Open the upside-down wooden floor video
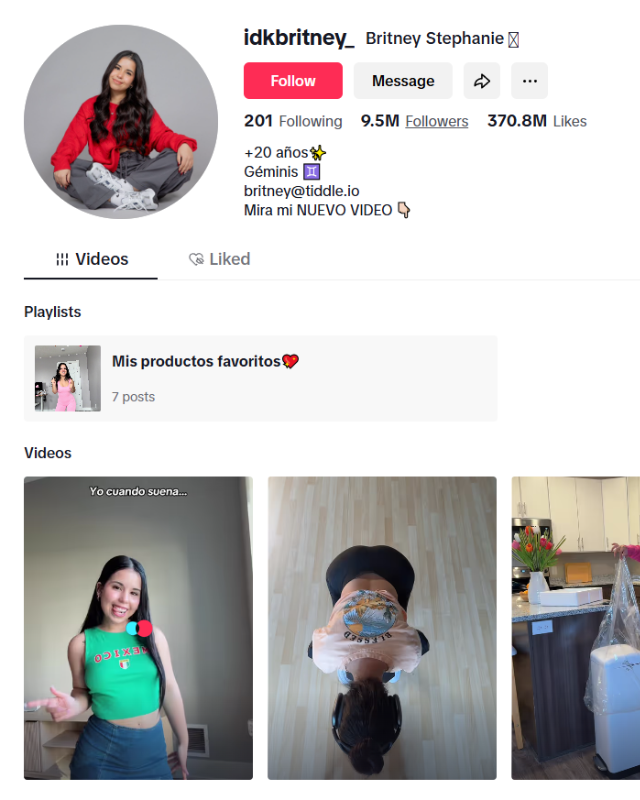The width and height of the screenshot is (640, 800). click(382, 628)
